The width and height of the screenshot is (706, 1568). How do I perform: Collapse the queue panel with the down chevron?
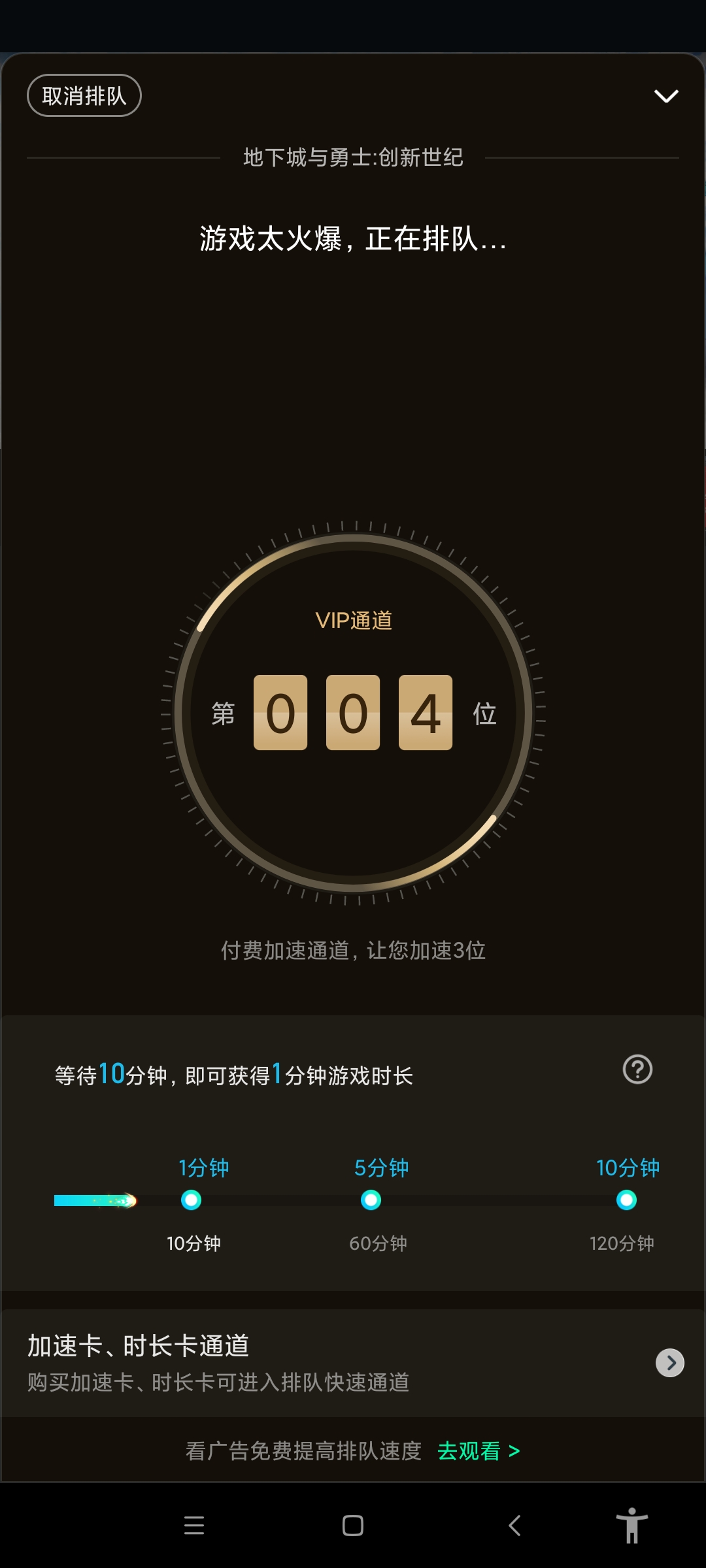(666, 97)
